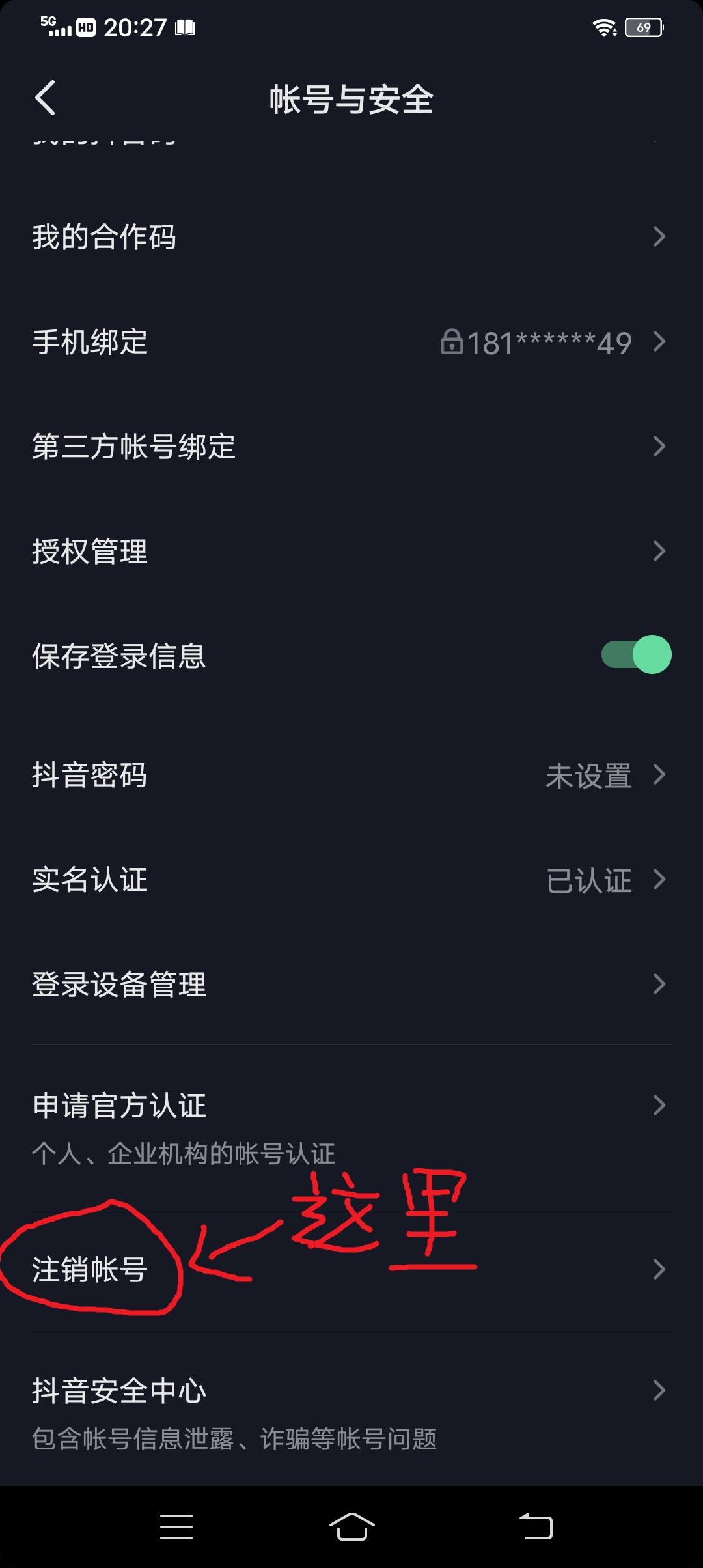Screen dimensions: 703x1568
Task: Tap the battery indicator showing 69
Action: tap(643, 27)
